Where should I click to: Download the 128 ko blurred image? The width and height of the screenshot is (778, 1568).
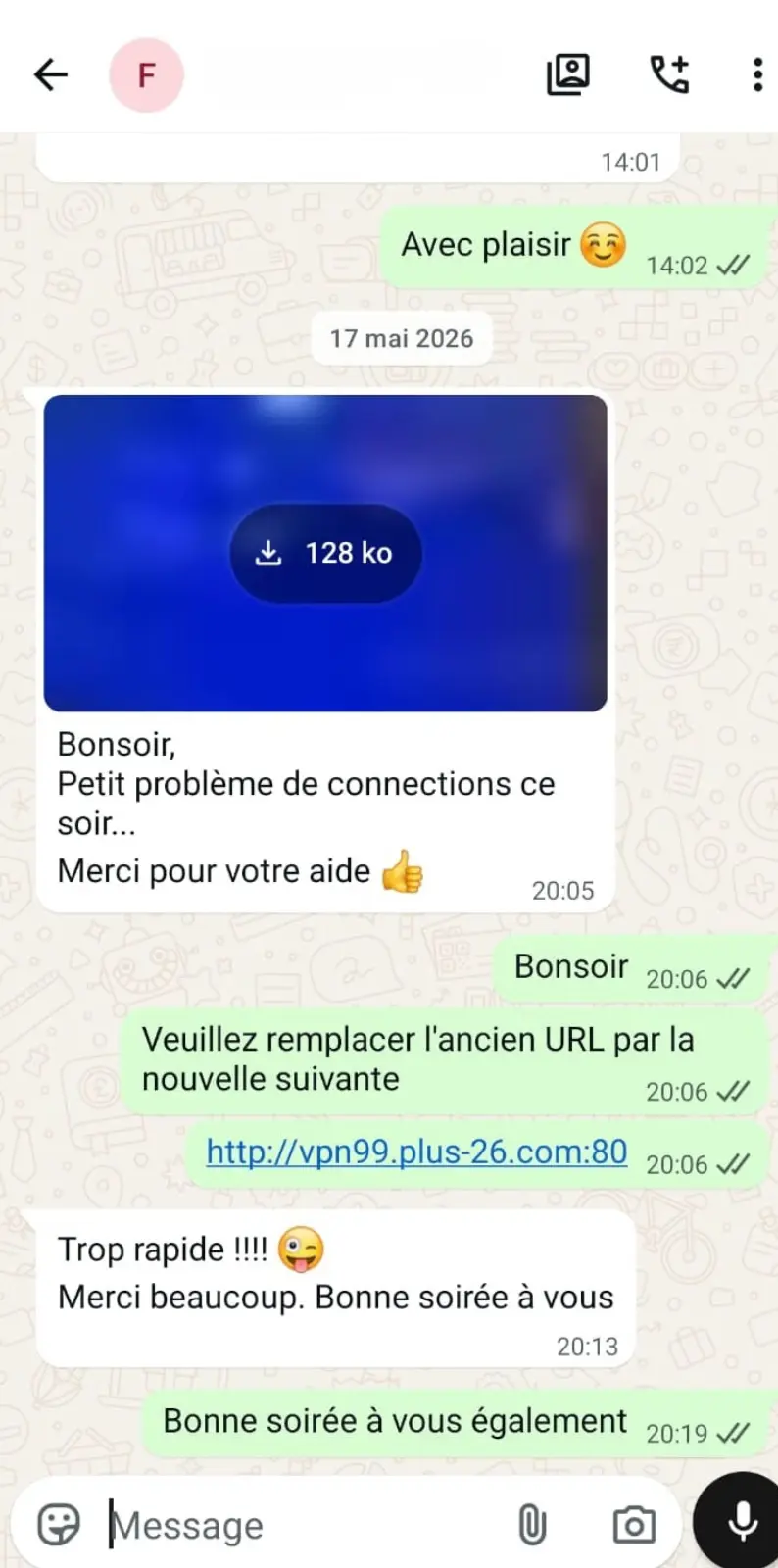325,553
